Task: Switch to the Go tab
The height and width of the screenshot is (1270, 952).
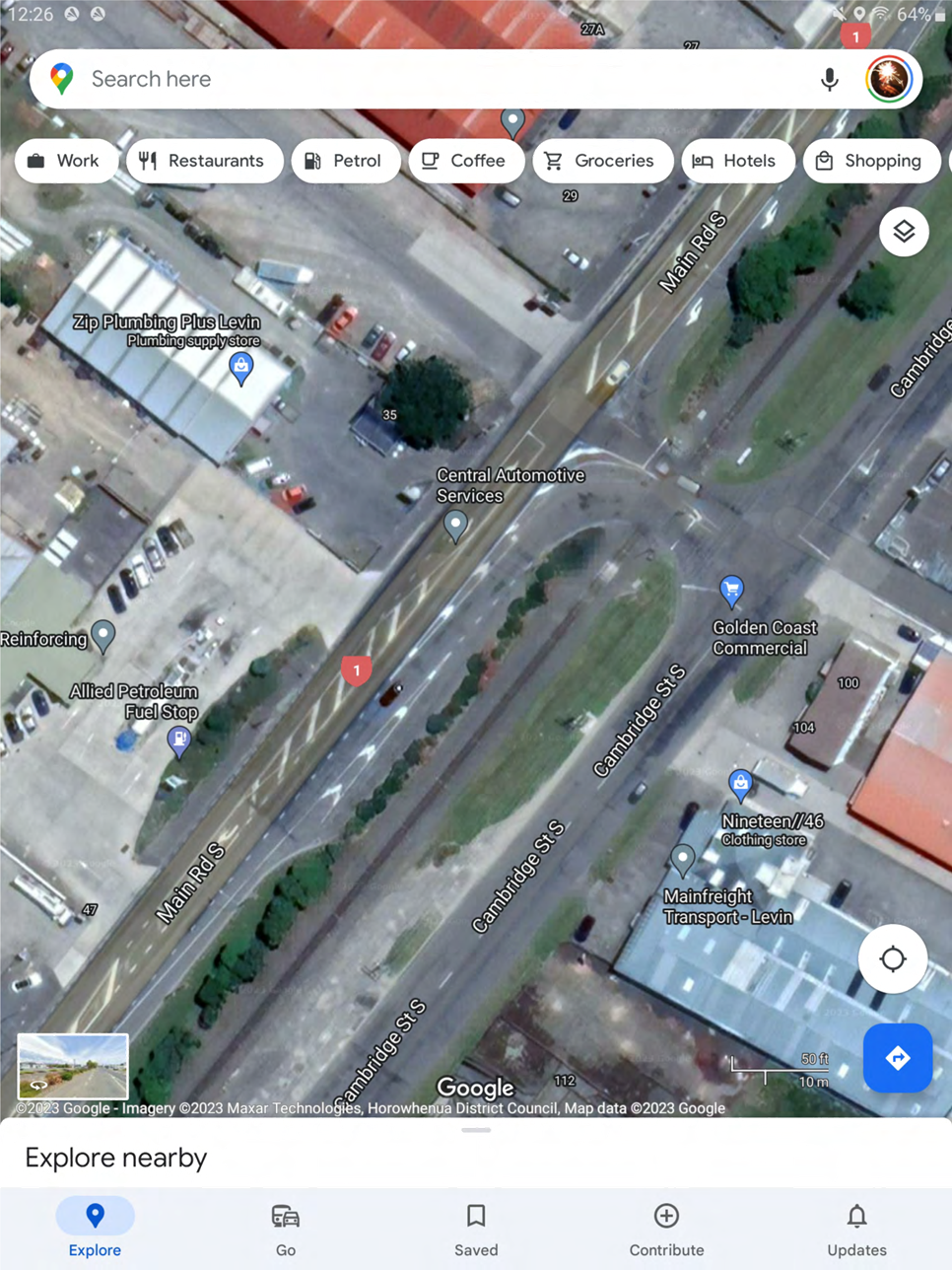Action: click(x=286, y=1229)
